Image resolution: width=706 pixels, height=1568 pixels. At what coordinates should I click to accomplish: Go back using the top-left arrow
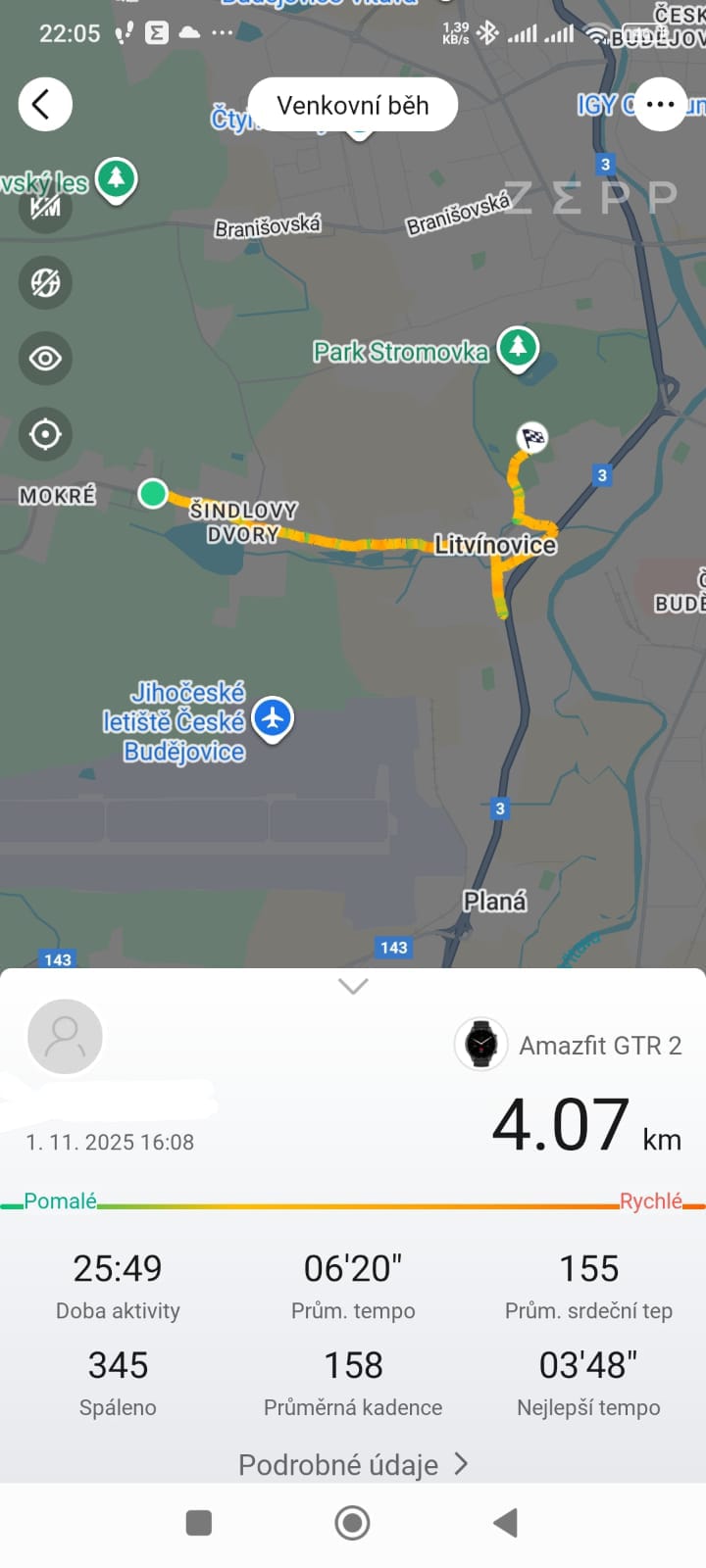pos(44,104)
